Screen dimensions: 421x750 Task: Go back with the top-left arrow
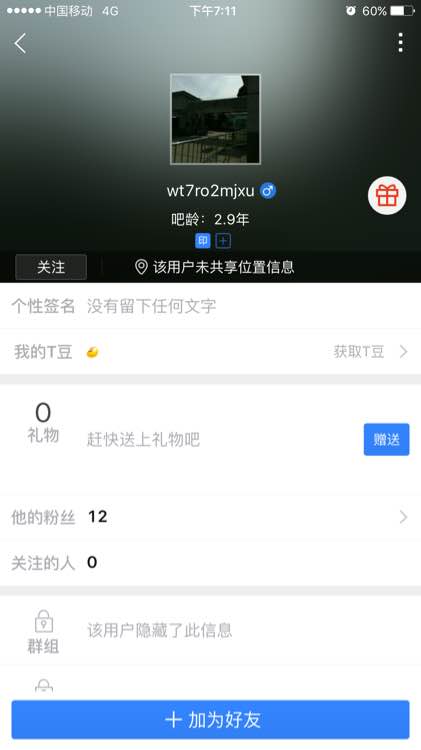(x=20, y=43)
